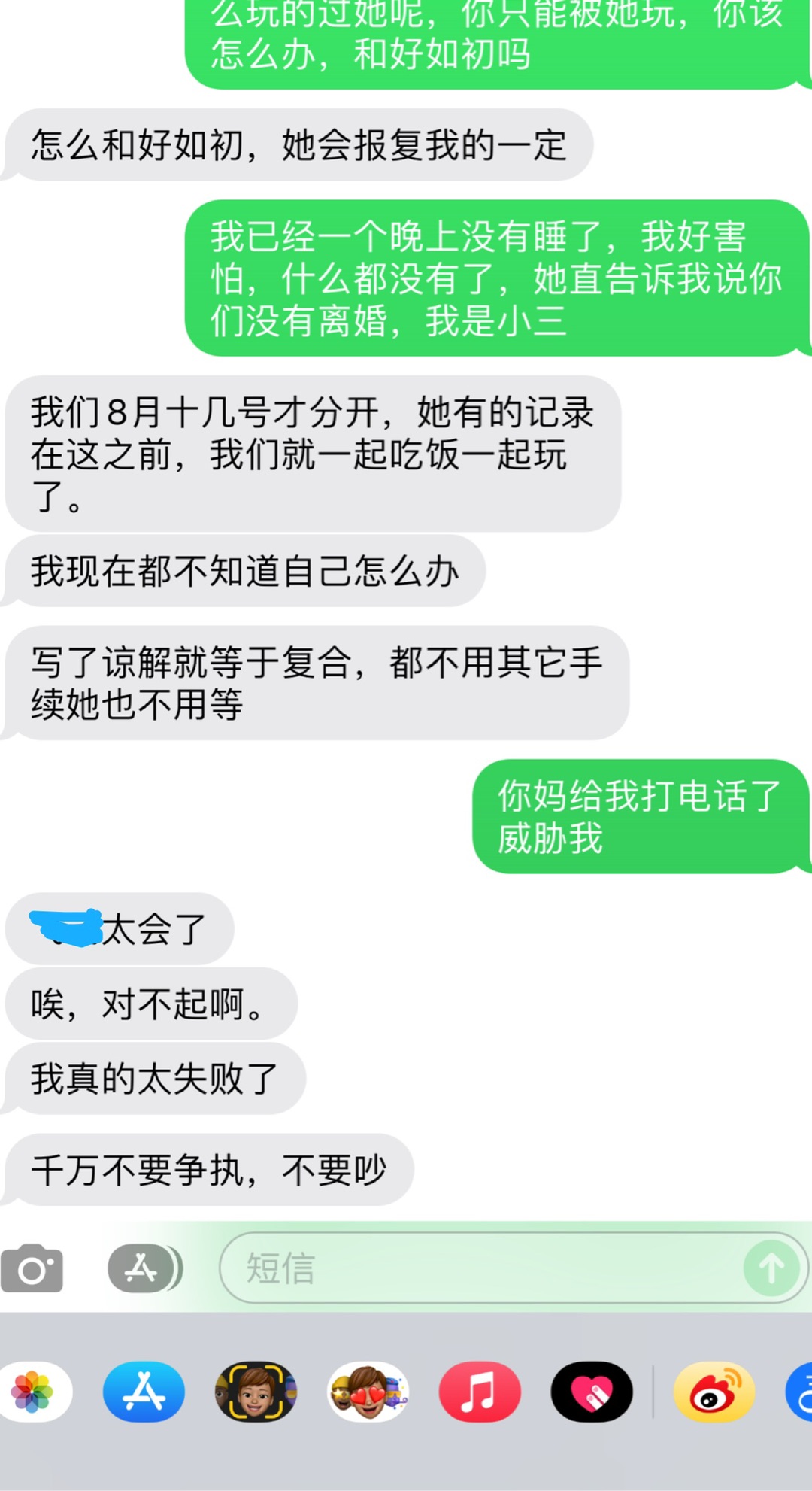812x1491 pixels.
Task: Focus the 短信 message text field
Action: [x=481, y=1269]
